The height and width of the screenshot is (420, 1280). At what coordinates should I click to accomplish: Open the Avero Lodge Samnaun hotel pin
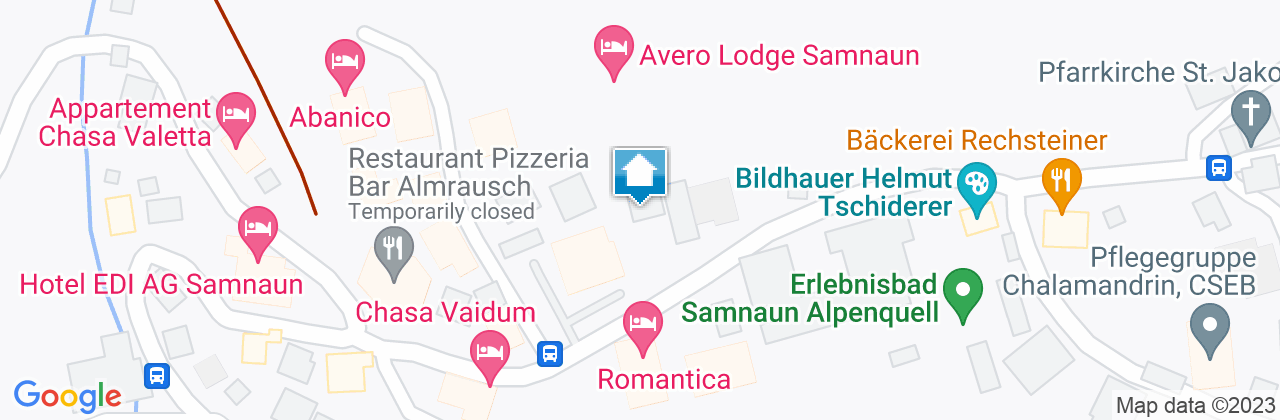click(x=612, y=50)
